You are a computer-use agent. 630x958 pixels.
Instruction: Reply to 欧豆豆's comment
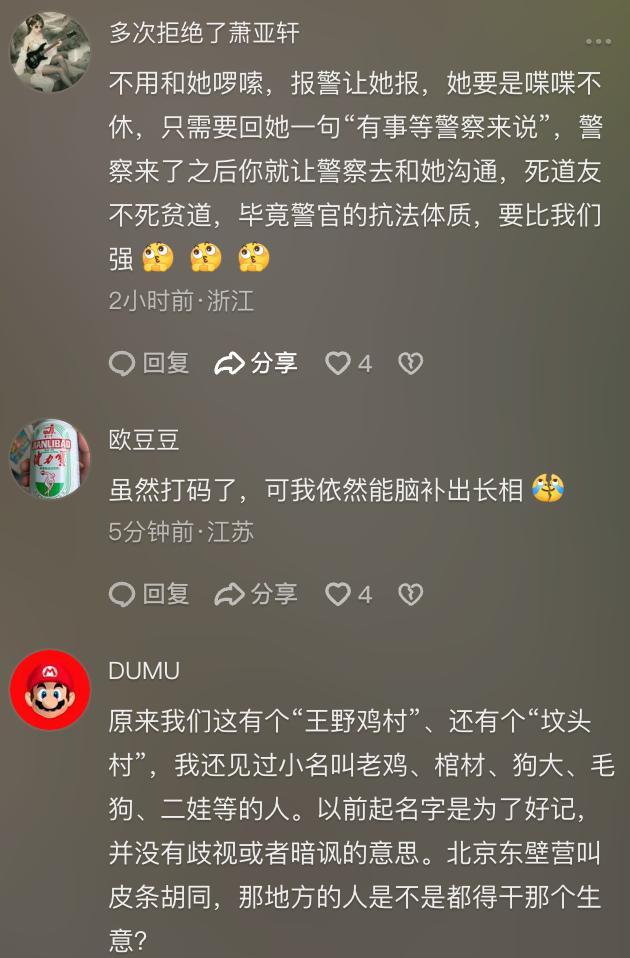(x=150, y=595)
